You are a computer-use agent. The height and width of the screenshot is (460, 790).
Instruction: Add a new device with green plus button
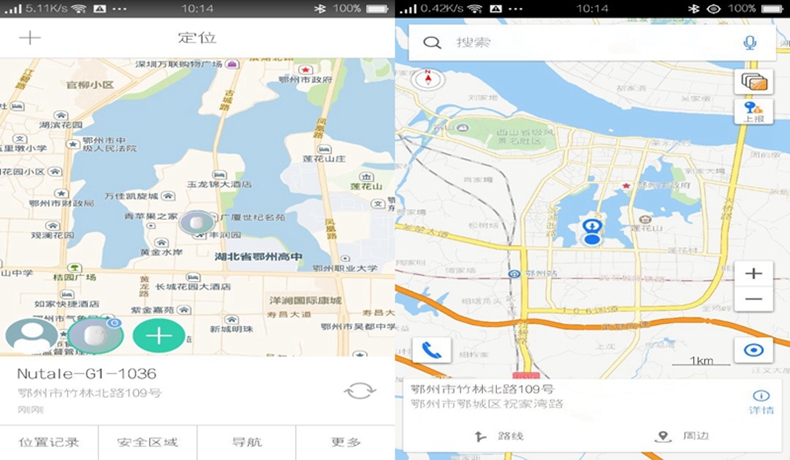point(159,336)
